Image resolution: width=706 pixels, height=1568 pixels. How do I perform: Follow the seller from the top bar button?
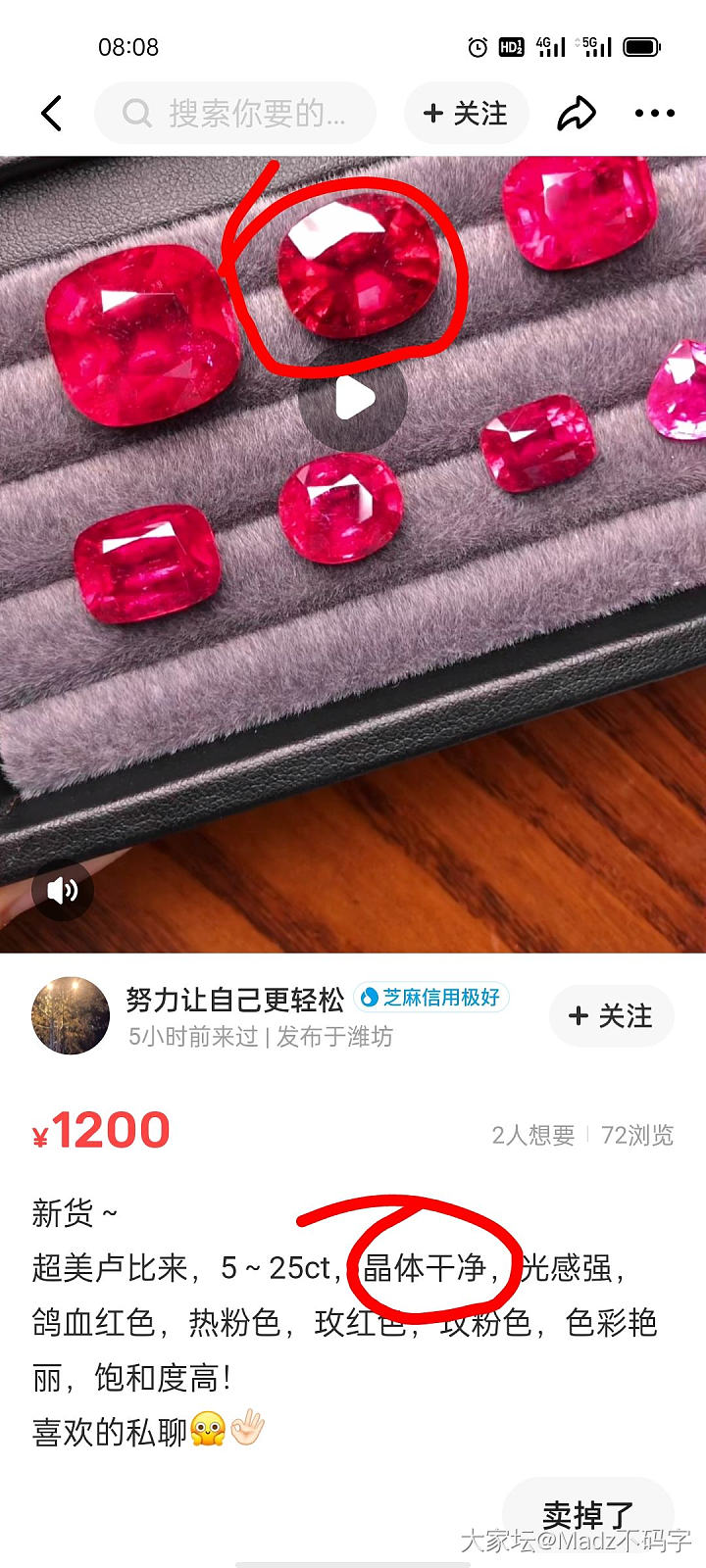coord(467,114)
